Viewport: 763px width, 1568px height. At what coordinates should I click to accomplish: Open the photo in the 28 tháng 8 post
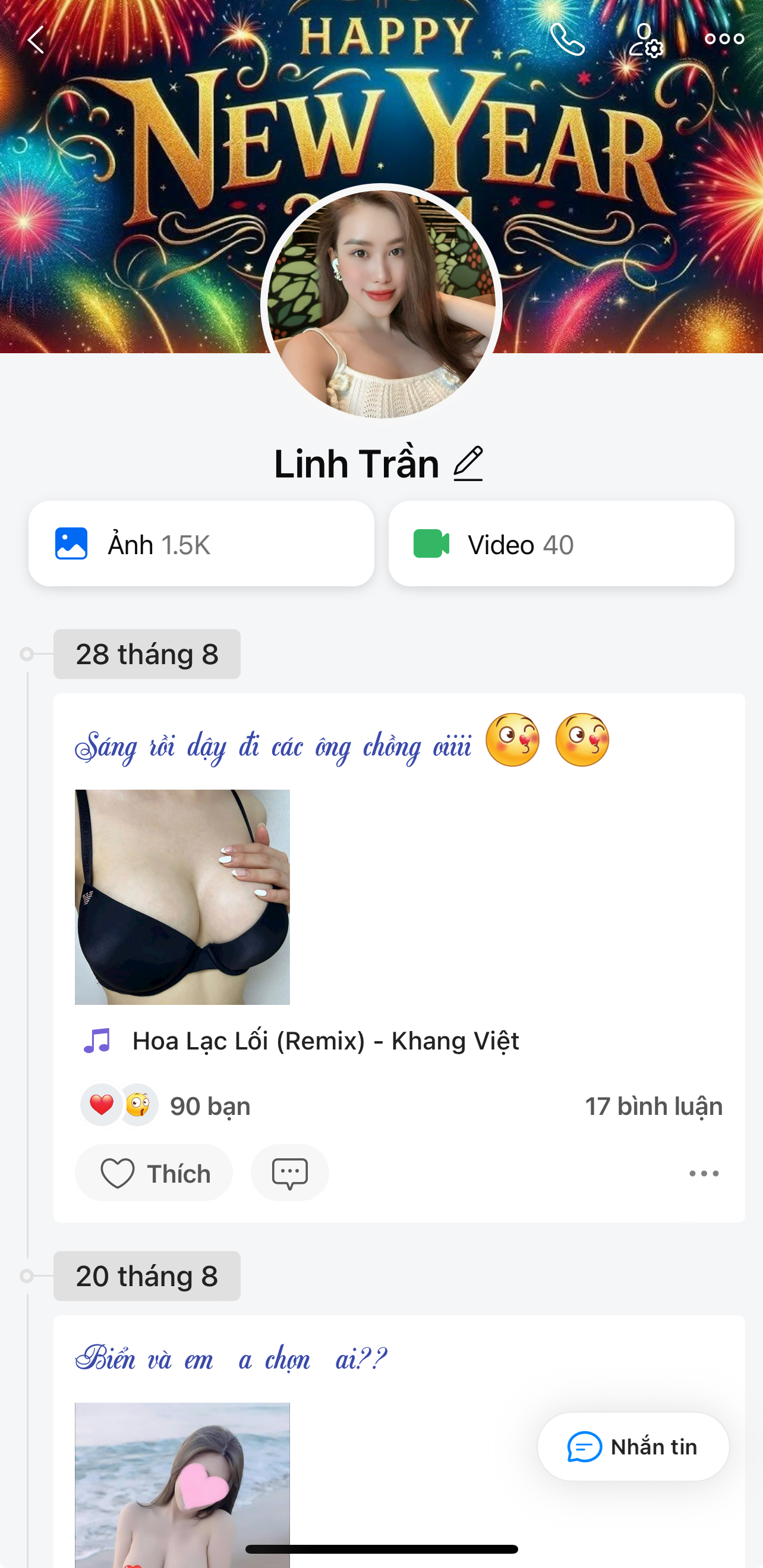pos(182,897)
